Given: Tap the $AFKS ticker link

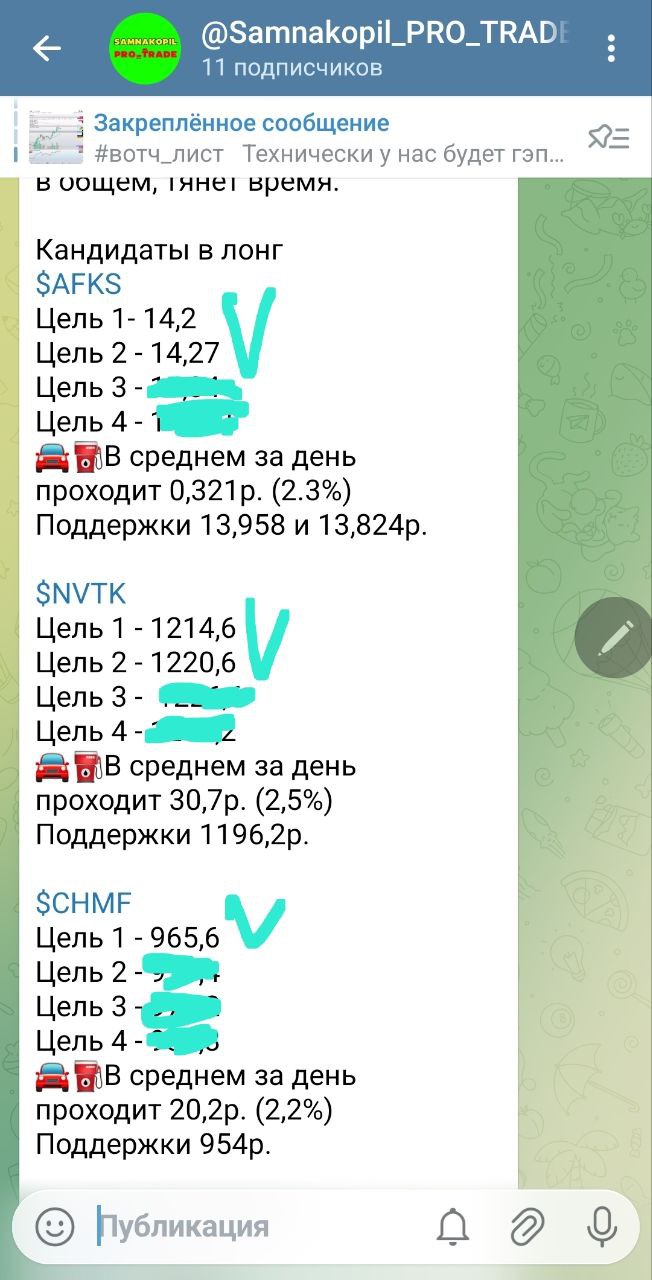Looking at the screenshot, I should (78, 285).
